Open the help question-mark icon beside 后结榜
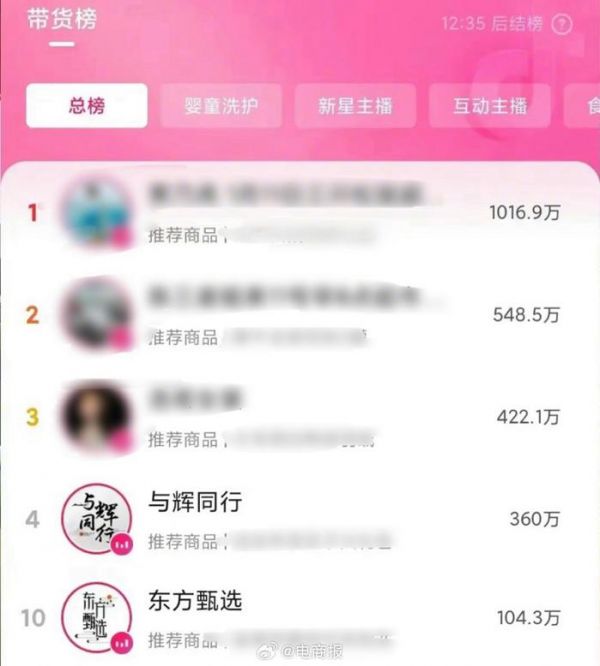This screenshot has height=666, width=600. coord(562,25)
